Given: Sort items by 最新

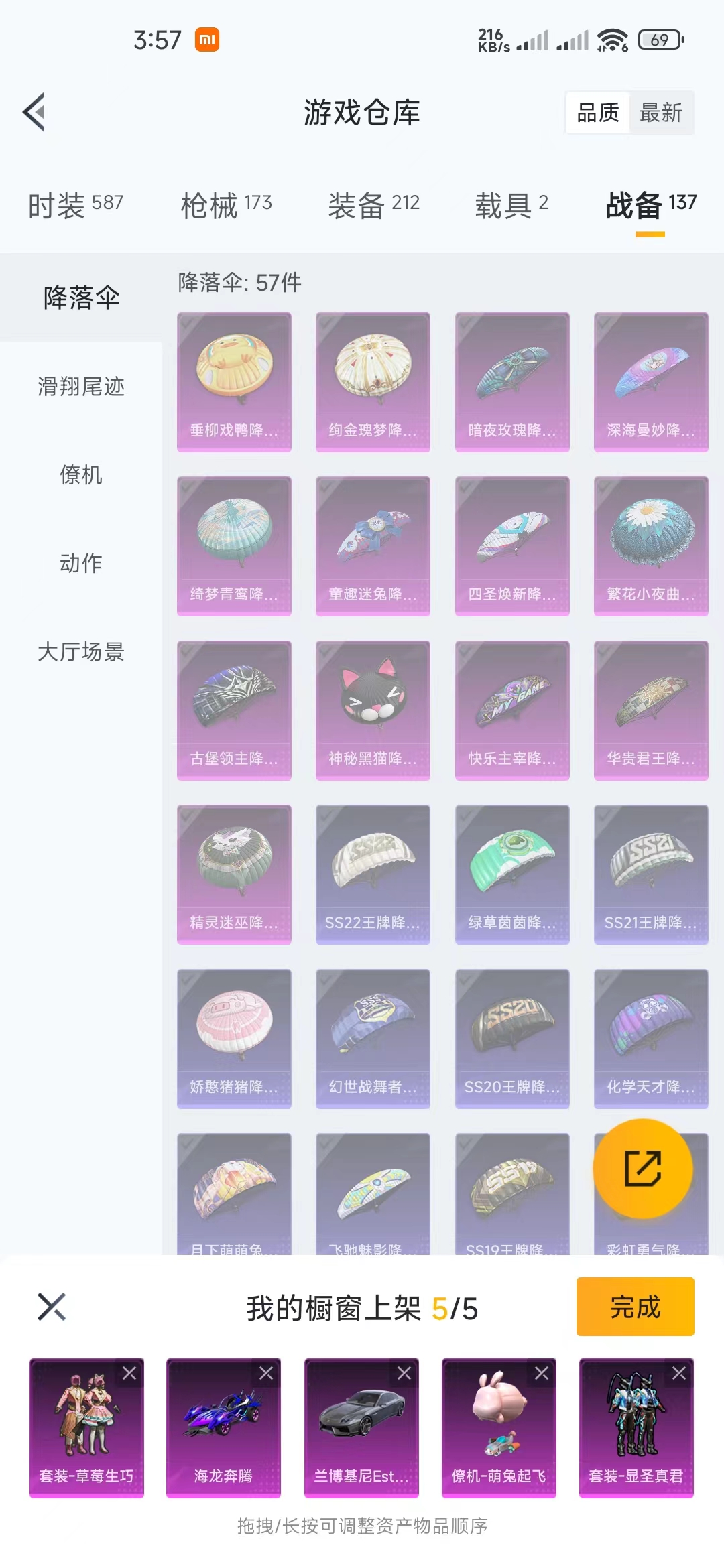Looking at the screenshot, I should pos(661,113).
